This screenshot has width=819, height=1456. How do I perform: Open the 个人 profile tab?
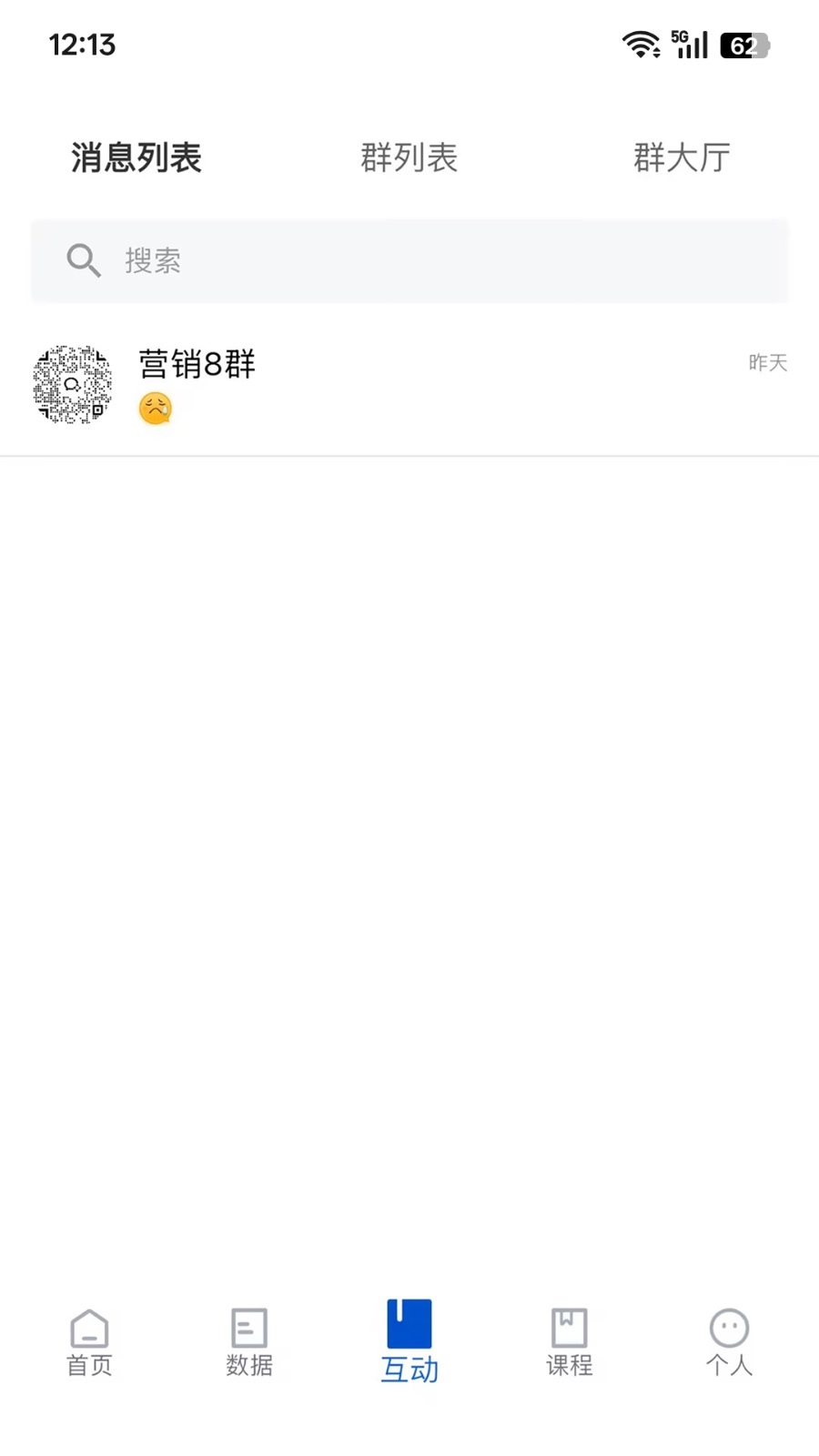click(x=729, y=1342)
